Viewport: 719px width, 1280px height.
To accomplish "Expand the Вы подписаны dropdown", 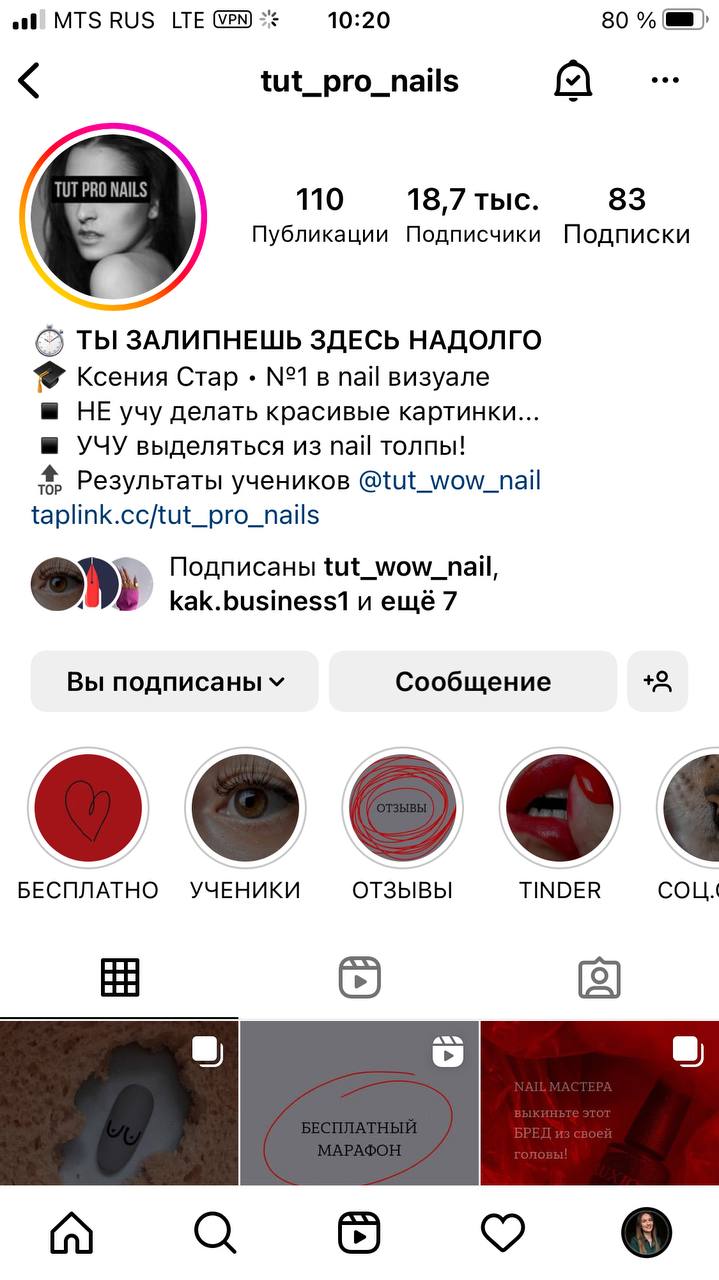I will (175, 682).
